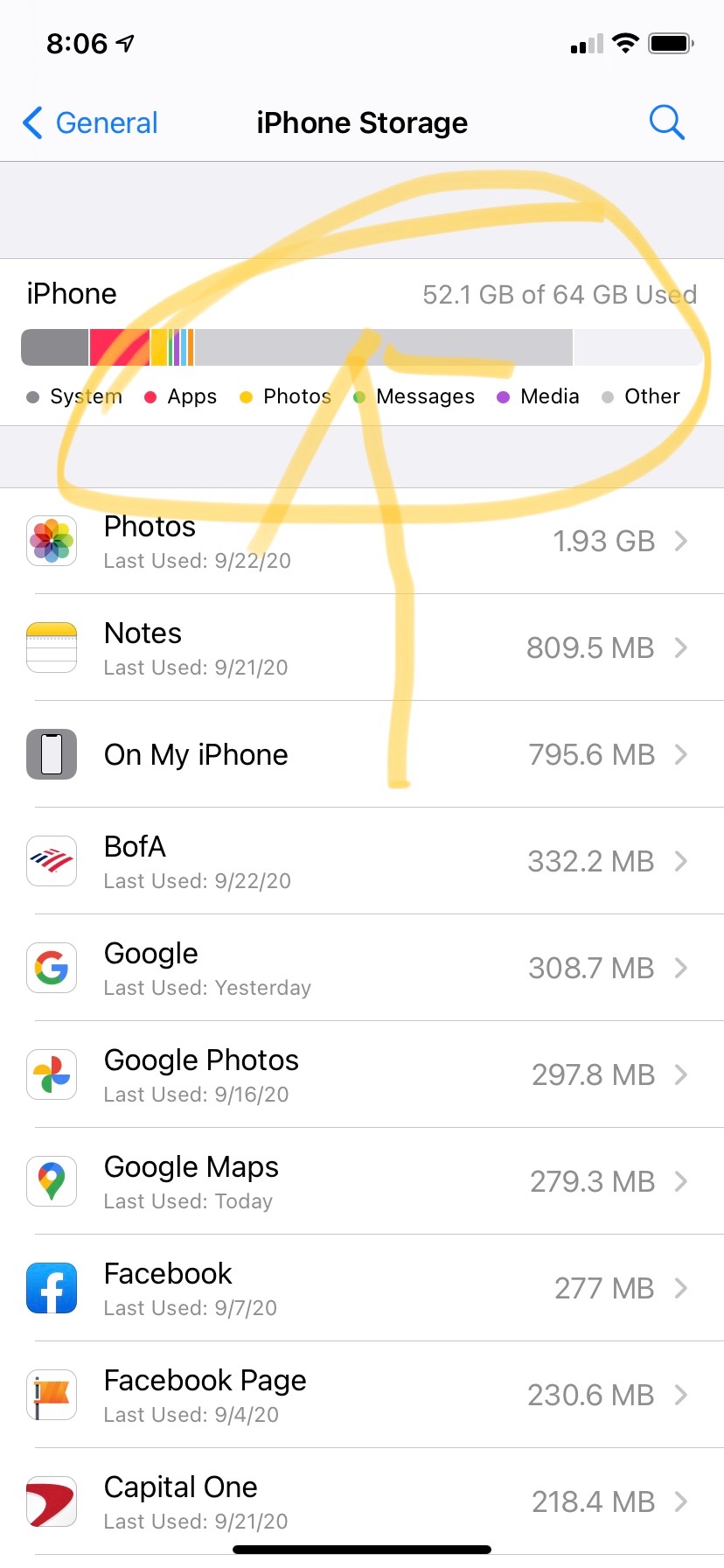Expand the Photos storage row chevron
The width and height of the screenshot is (724, 1568).
coord(683,541)
